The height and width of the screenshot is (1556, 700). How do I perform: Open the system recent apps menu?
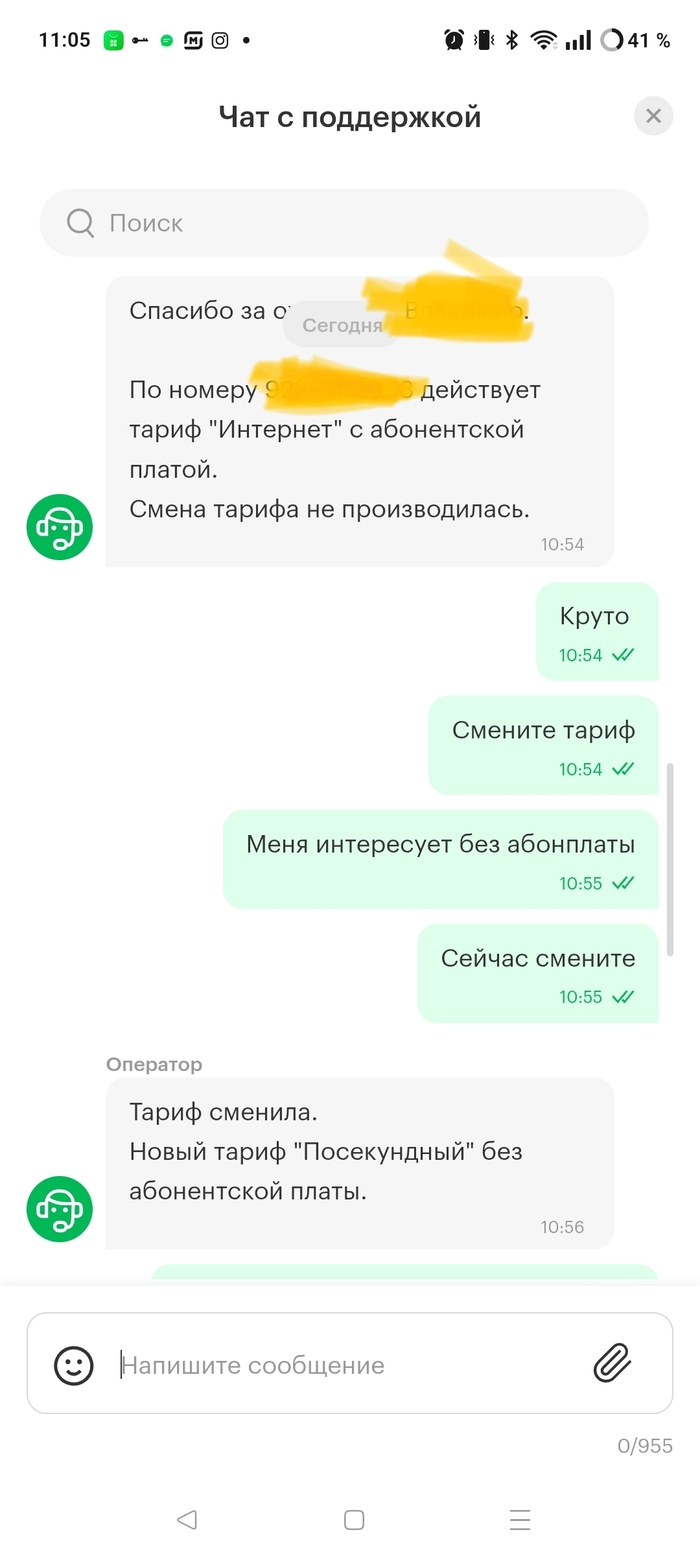[520, 1520]
